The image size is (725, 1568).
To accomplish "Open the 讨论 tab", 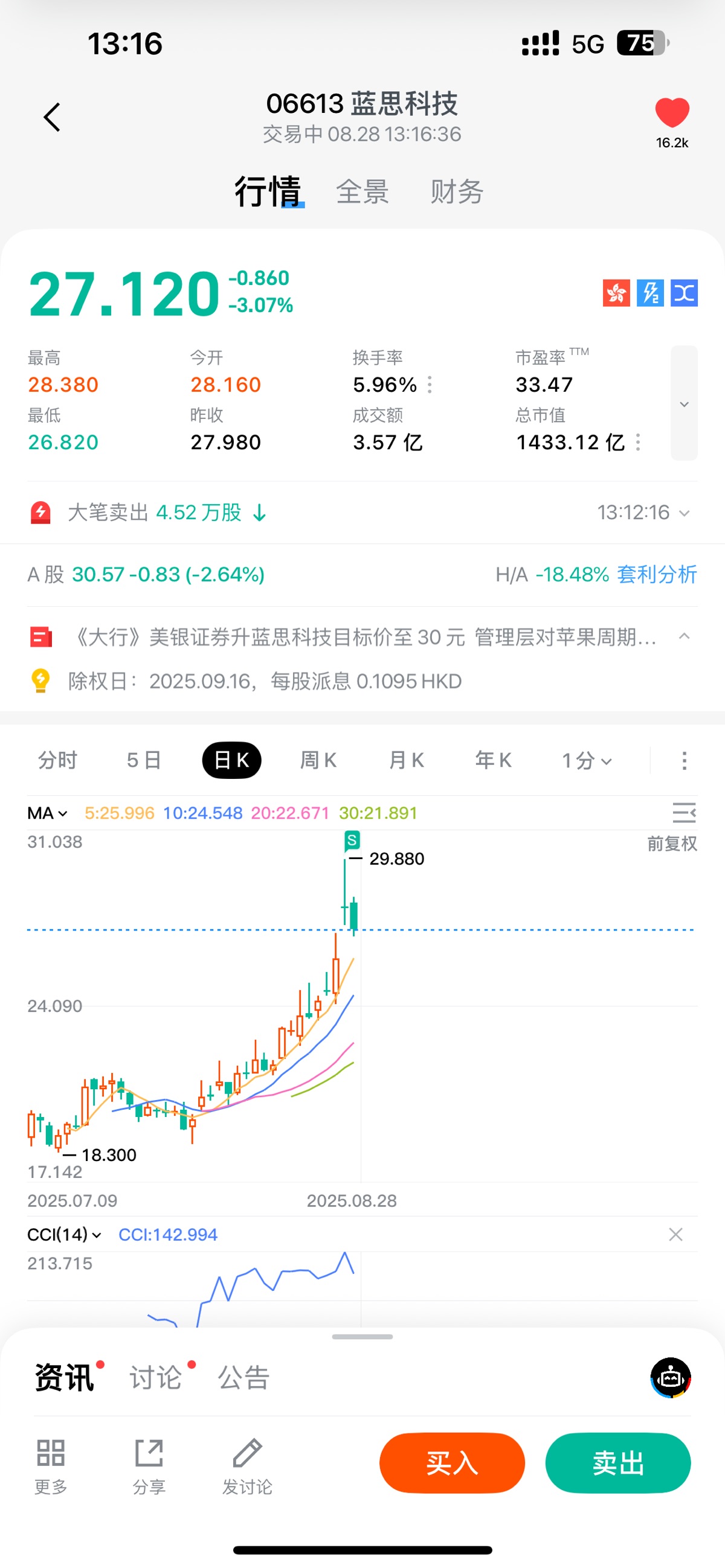I will pyautogui.click(x=156, y=1377).
